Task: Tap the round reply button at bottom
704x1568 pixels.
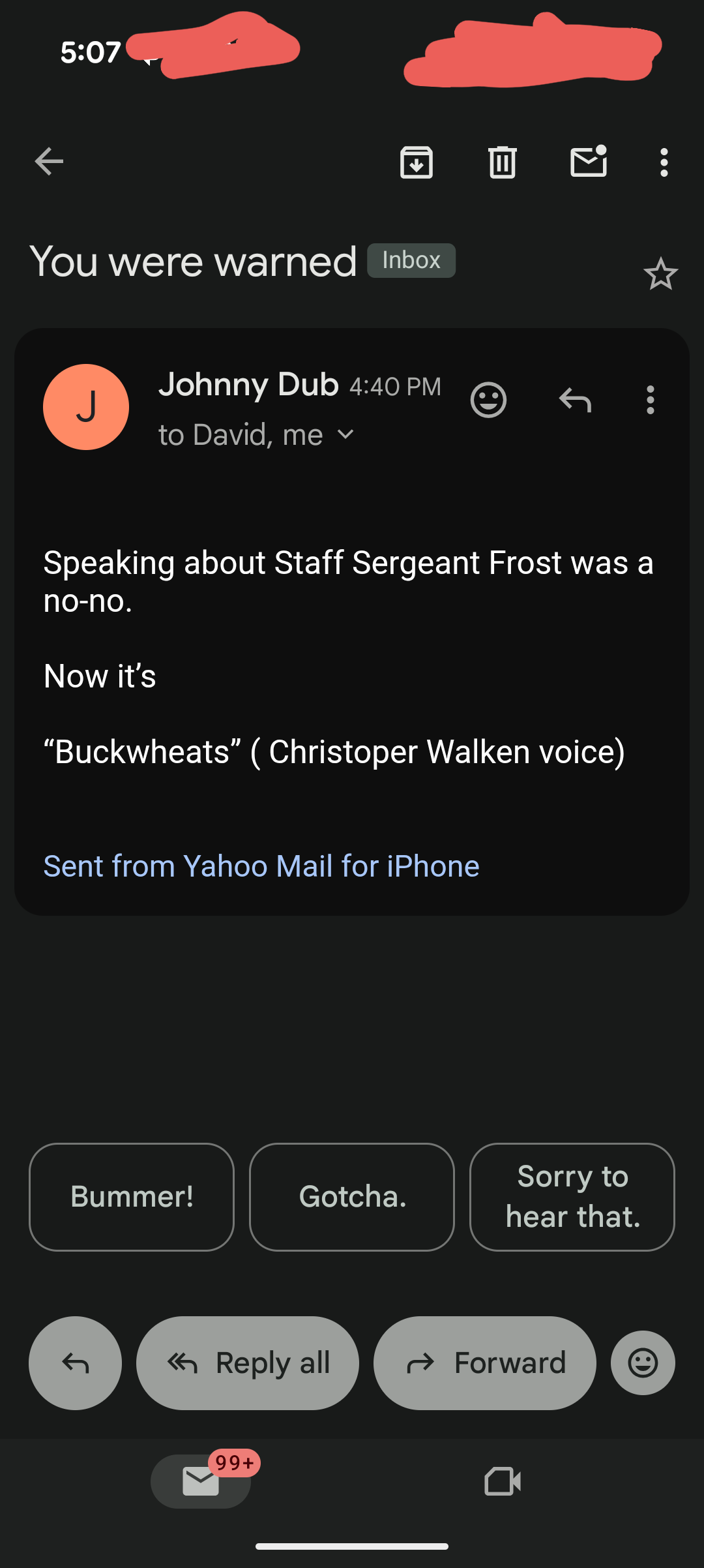Action: click(x=75, y=1363)
